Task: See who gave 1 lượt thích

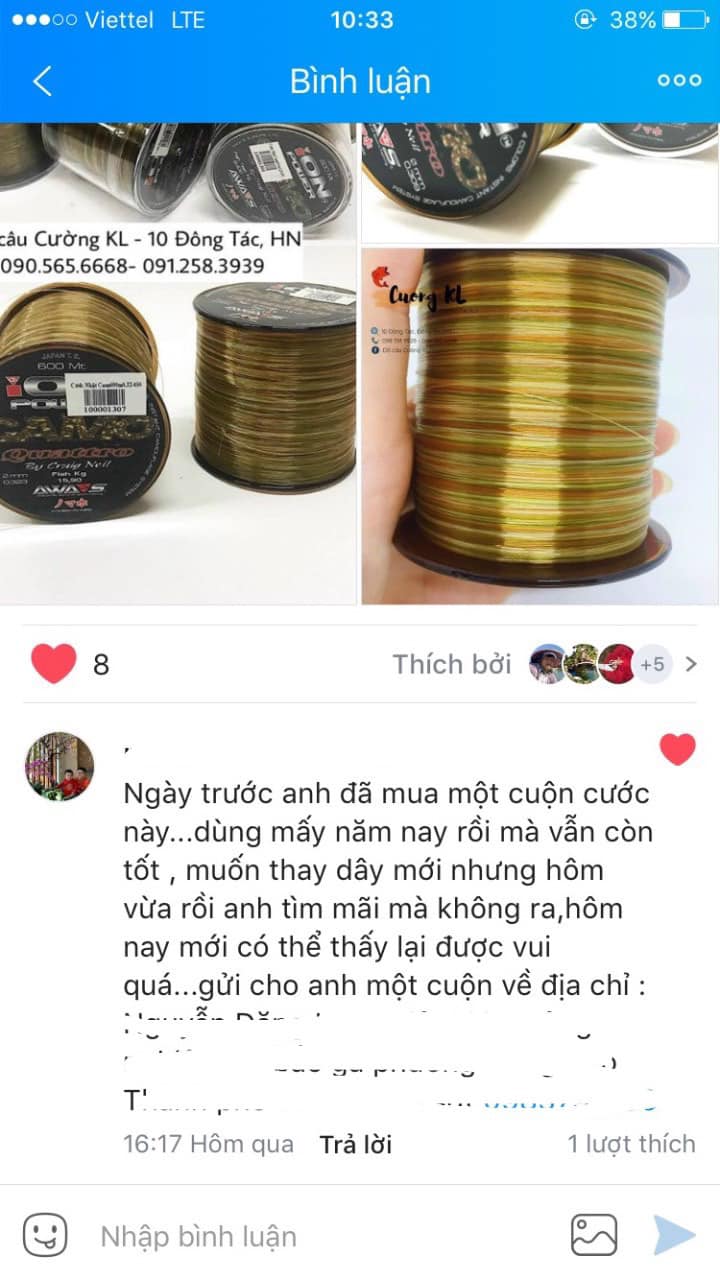Action: pos(631,1144)
